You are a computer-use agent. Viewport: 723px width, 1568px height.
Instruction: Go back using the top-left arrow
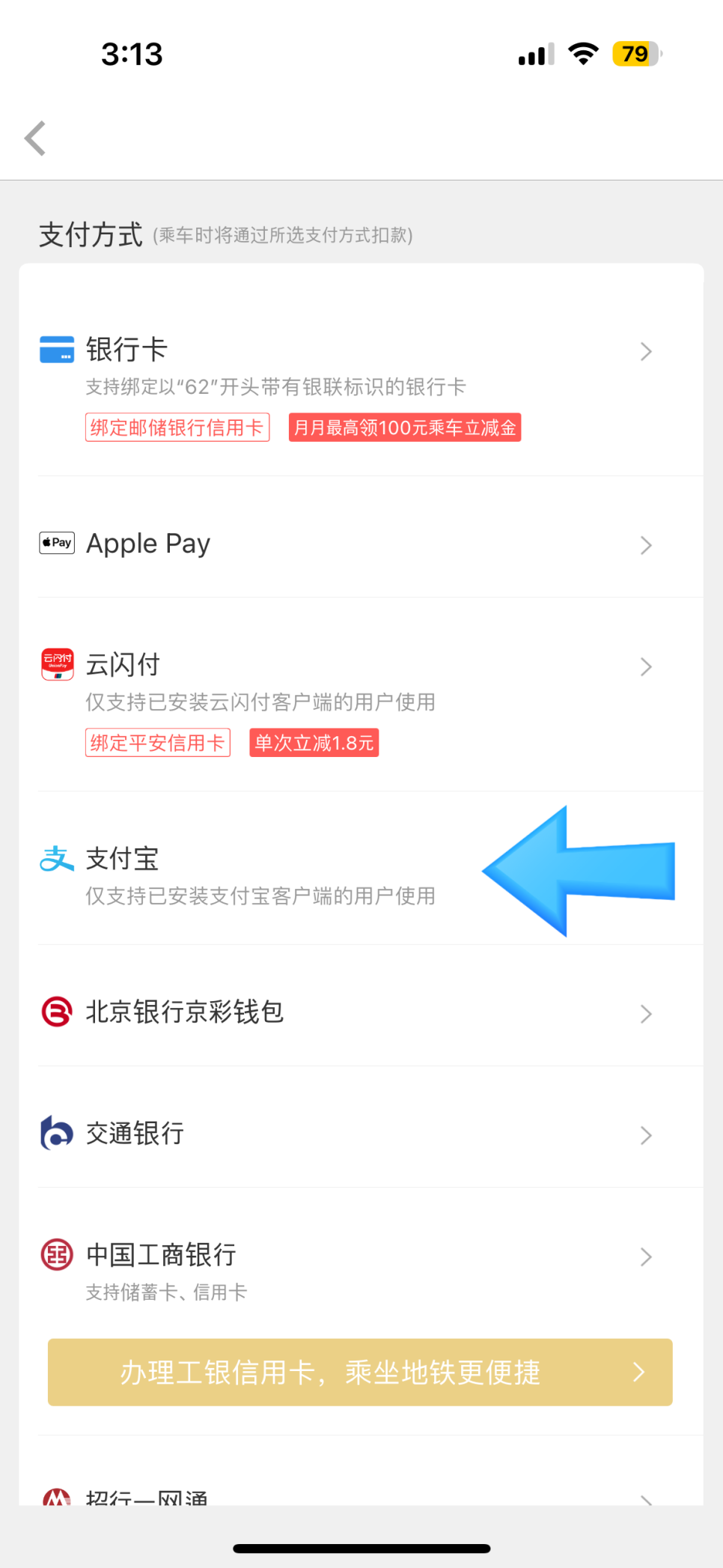click(x=35, y=139)
